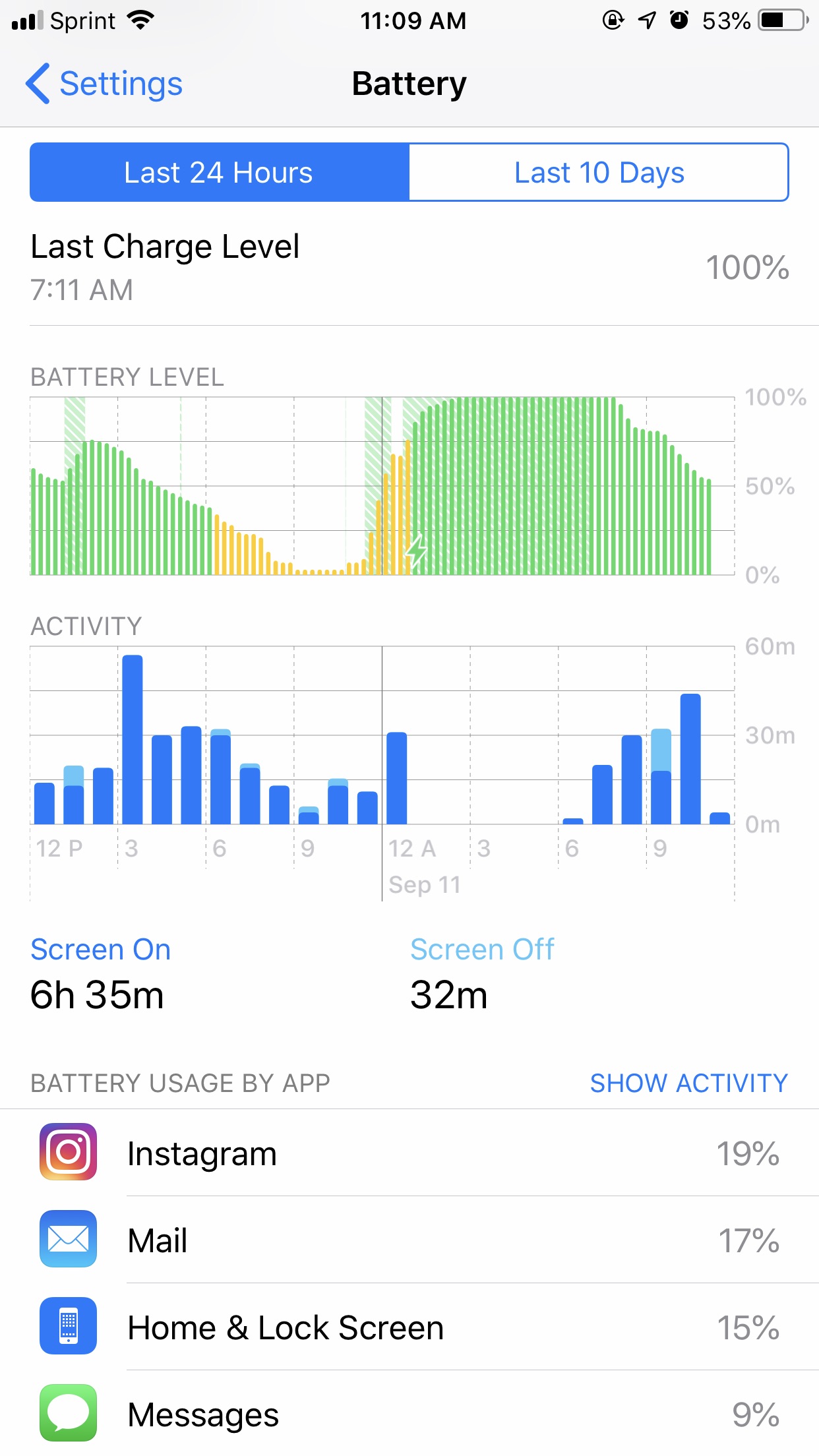The height and width of the screenshot is (1456, 819).
Task: Tap the Last Charge Level row
Action: pyautogui.click(x=409, y=266)
